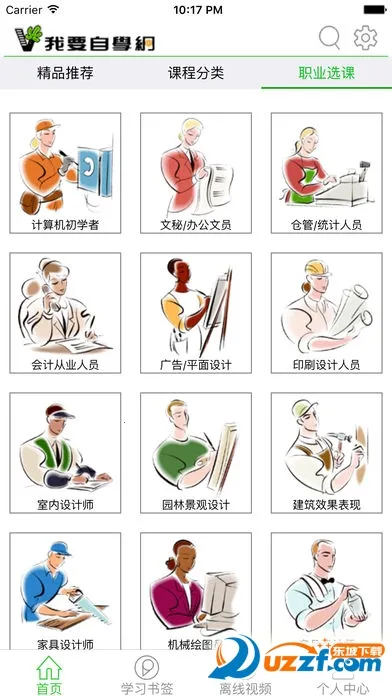Select the 职业选课 tab
The image size is (392, 696).
tap(327, 73)
